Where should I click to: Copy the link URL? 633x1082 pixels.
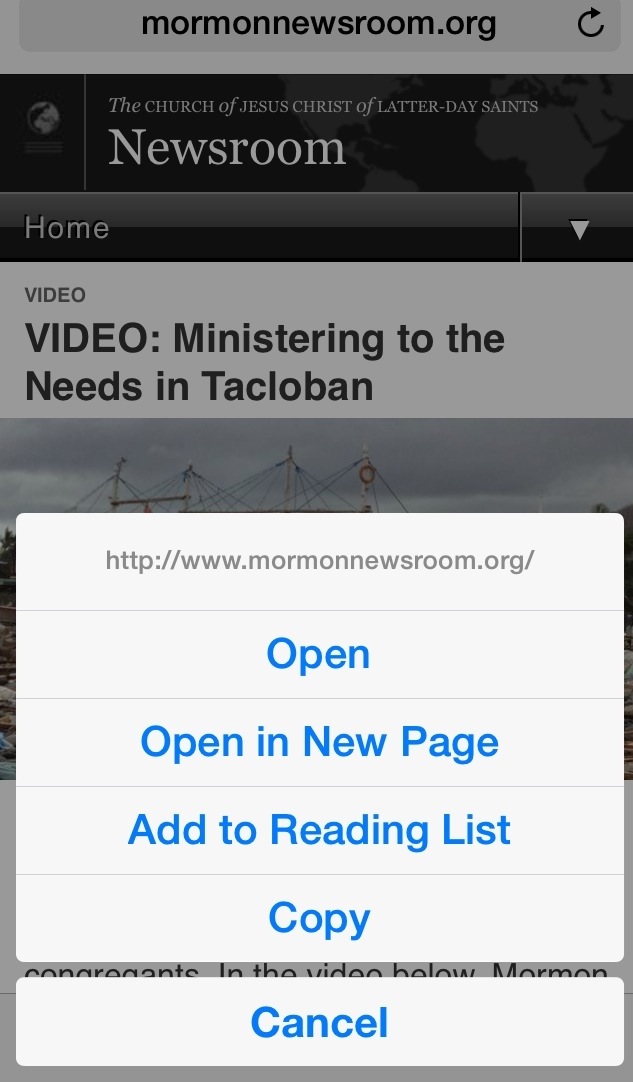point(319,918)
